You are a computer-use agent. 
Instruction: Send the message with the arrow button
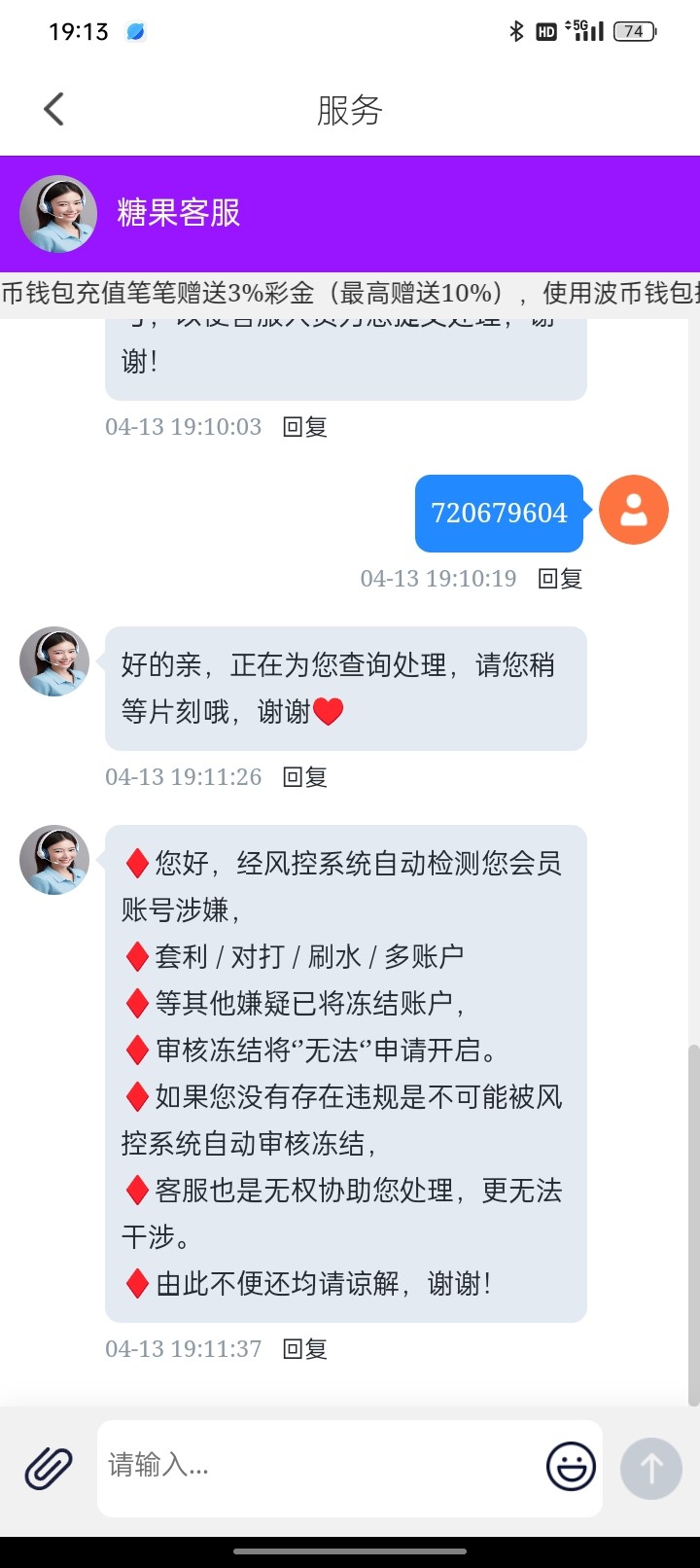pos(651,1468)
